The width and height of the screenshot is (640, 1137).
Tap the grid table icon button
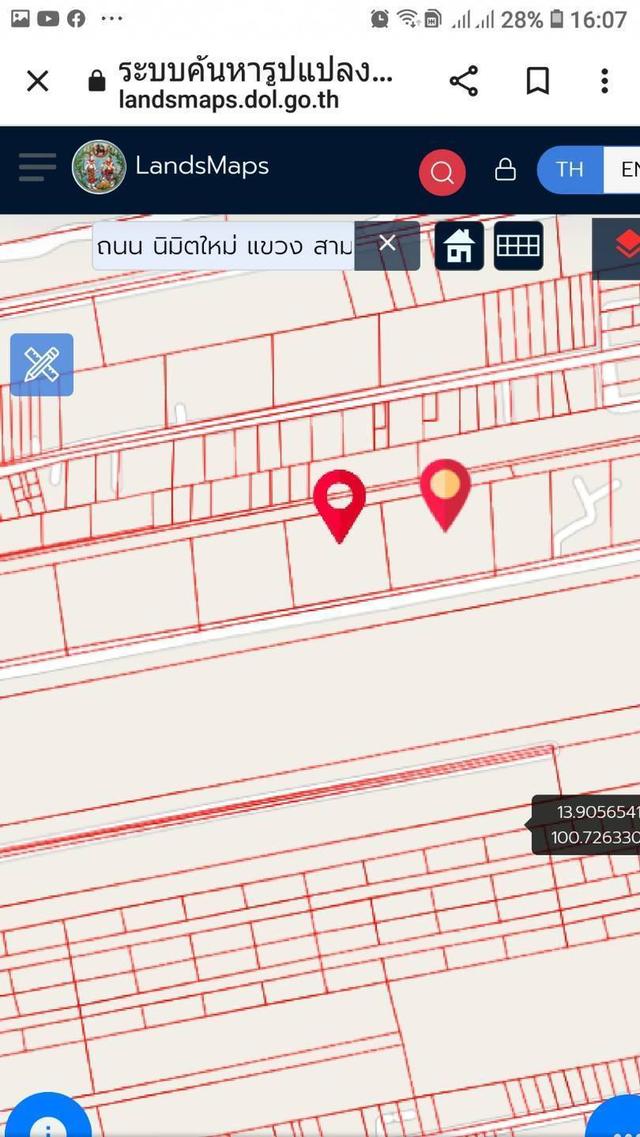point(518,246)
